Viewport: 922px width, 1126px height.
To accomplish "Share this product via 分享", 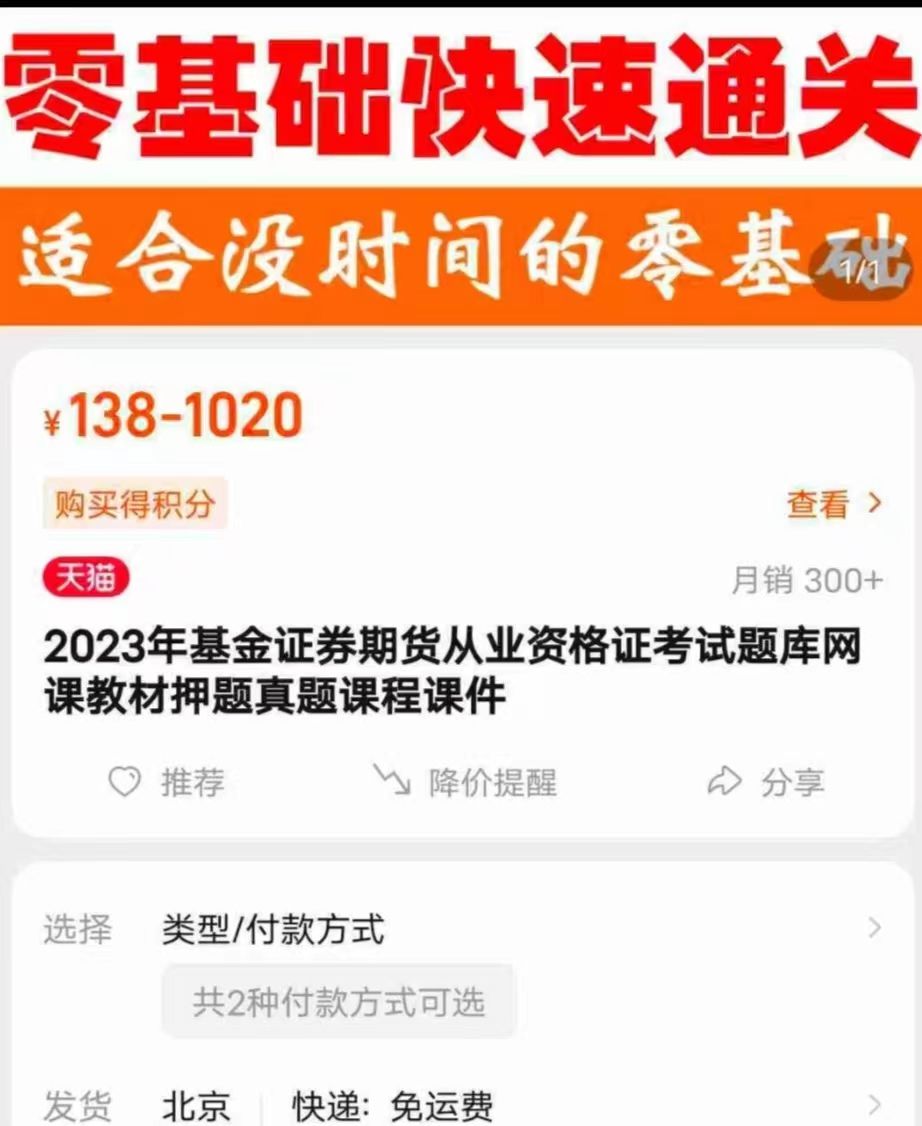I will 767,782.
